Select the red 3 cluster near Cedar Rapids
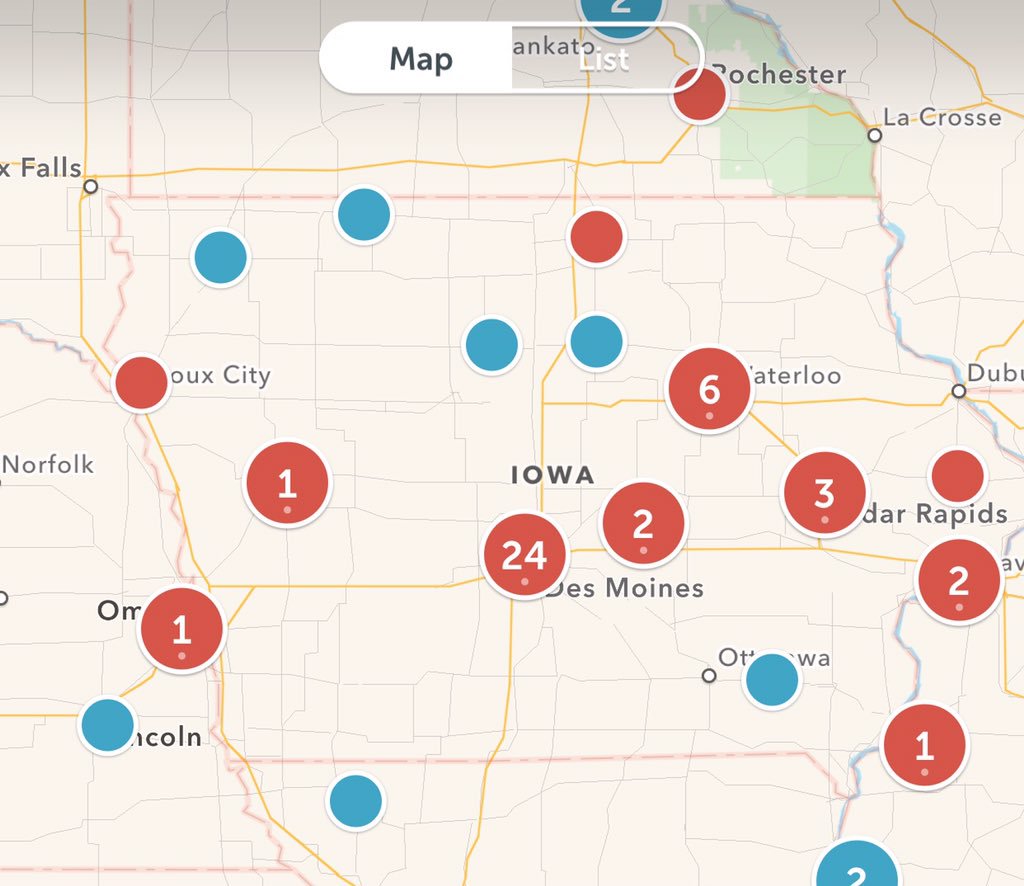 tap(824, 493)
